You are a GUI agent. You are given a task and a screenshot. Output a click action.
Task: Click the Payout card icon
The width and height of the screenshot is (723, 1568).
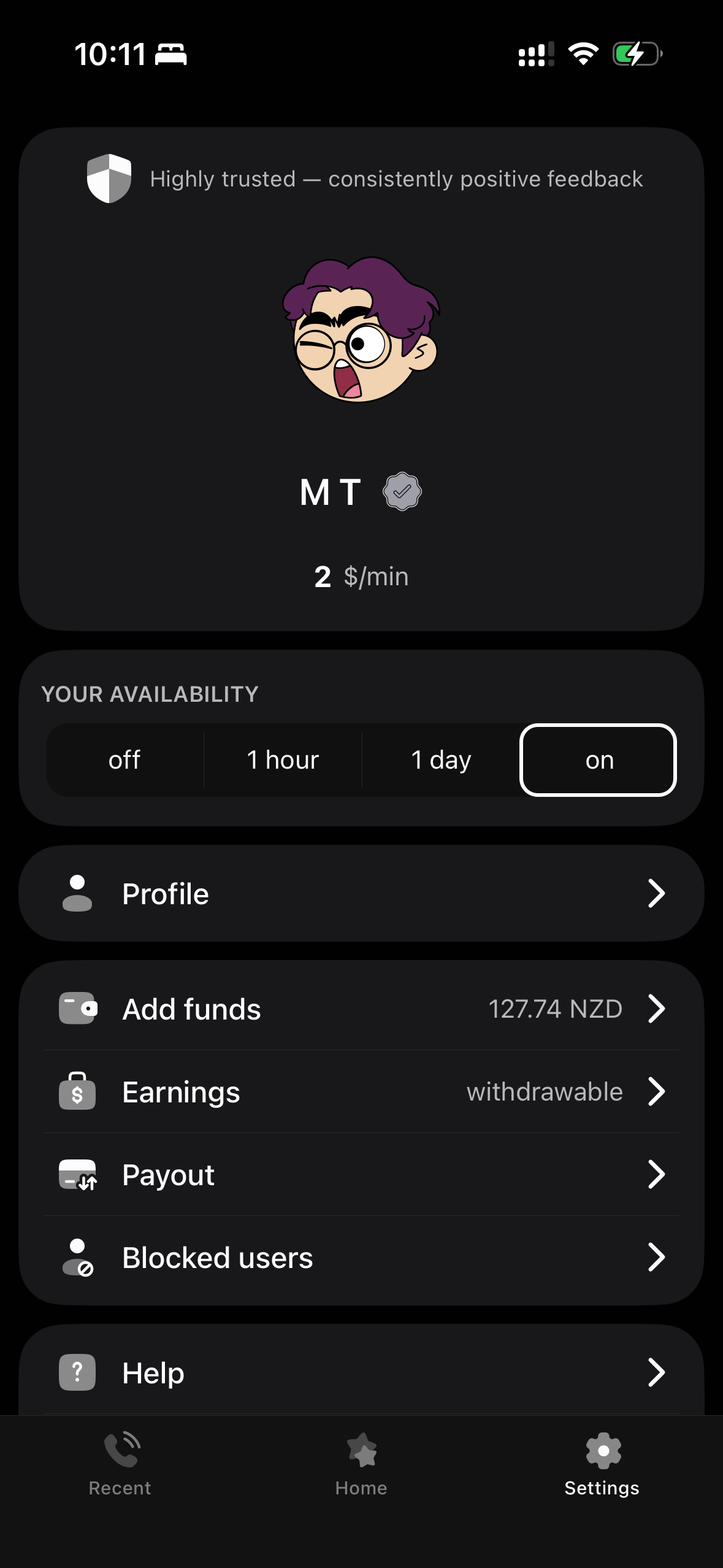point(77,1174)
